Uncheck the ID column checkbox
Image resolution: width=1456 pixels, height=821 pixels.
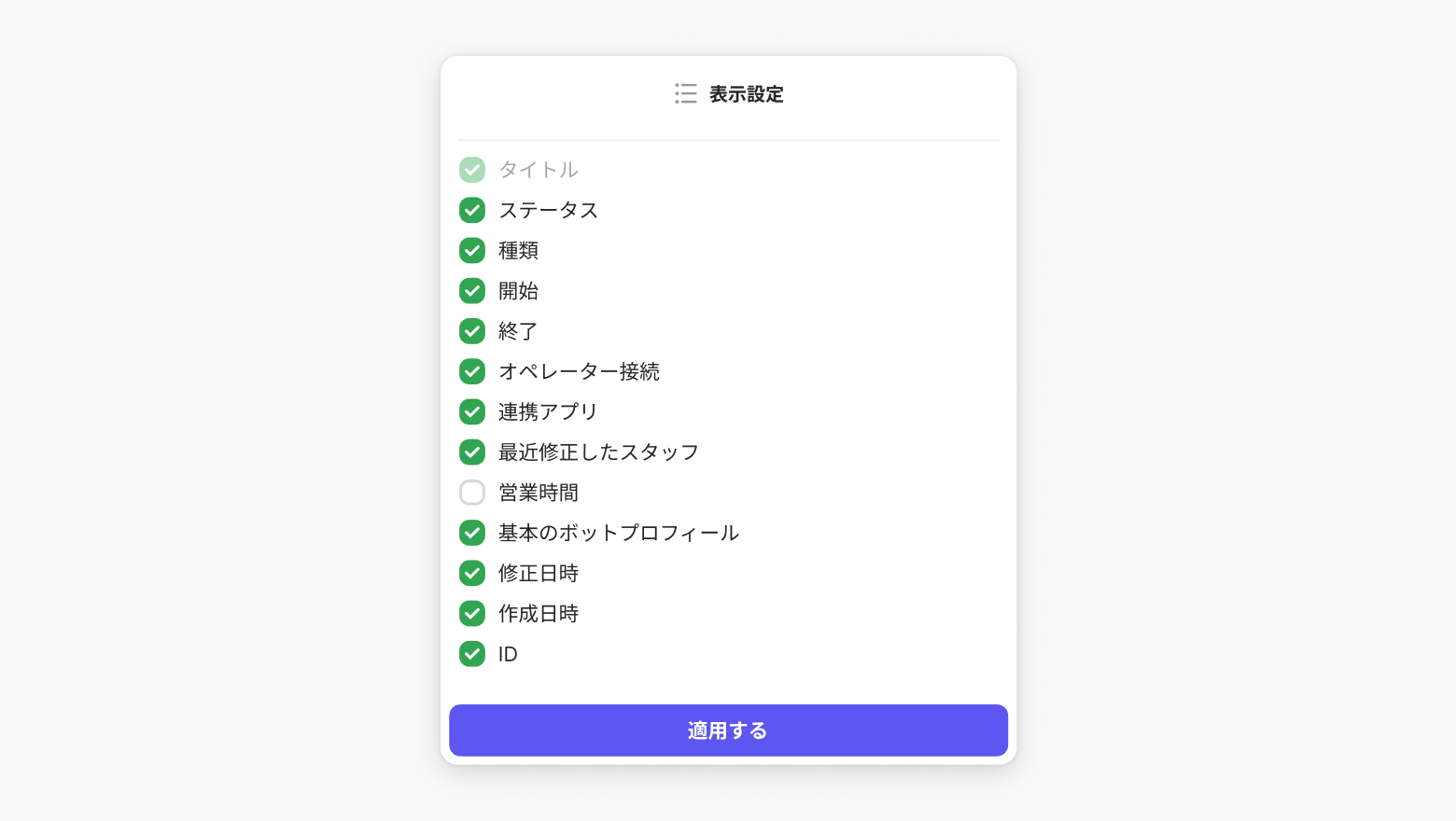(472, 654)
